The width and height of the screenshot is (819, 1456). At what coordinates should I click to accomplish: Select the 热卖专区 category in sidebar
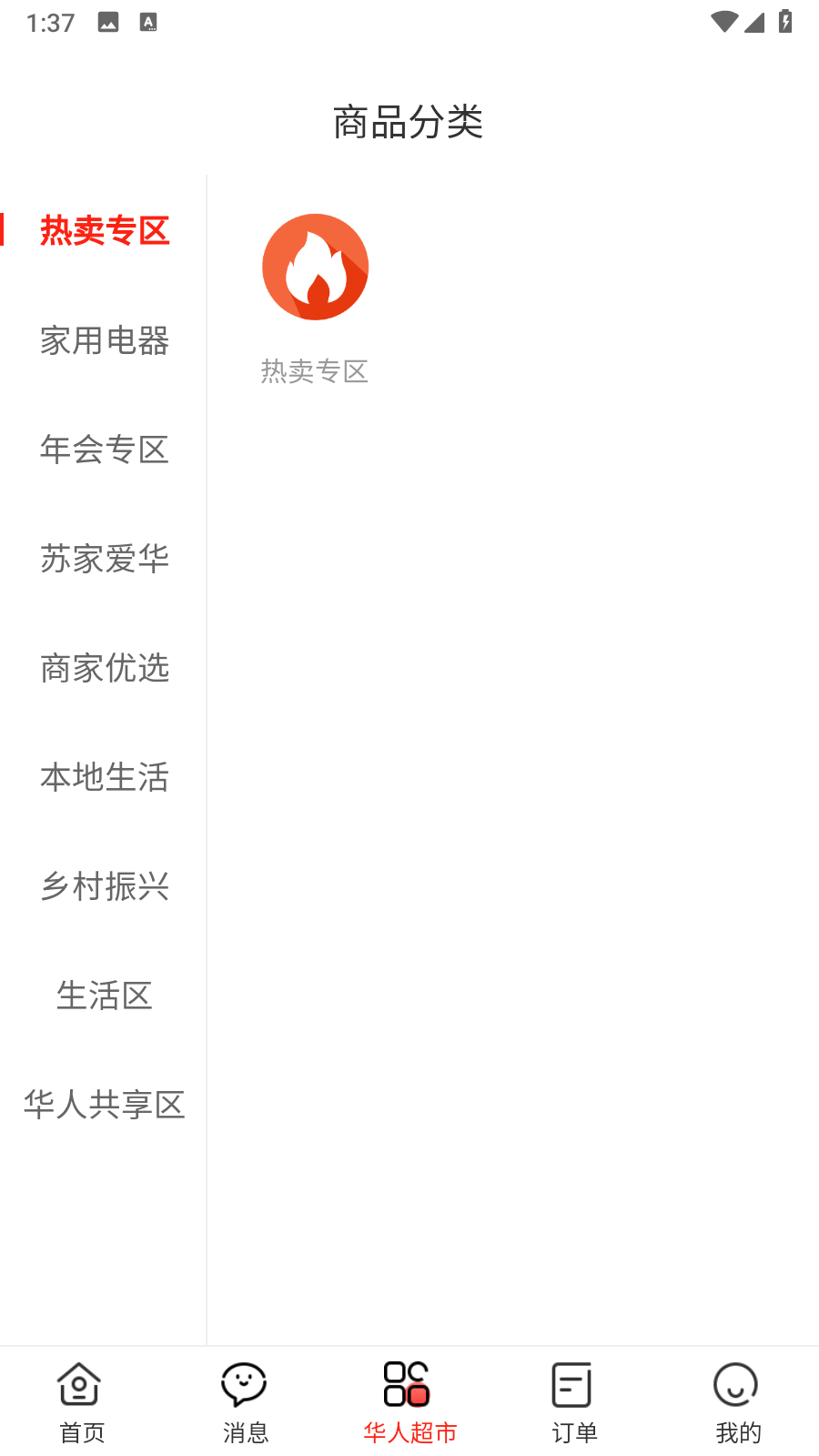coord(105,231)
